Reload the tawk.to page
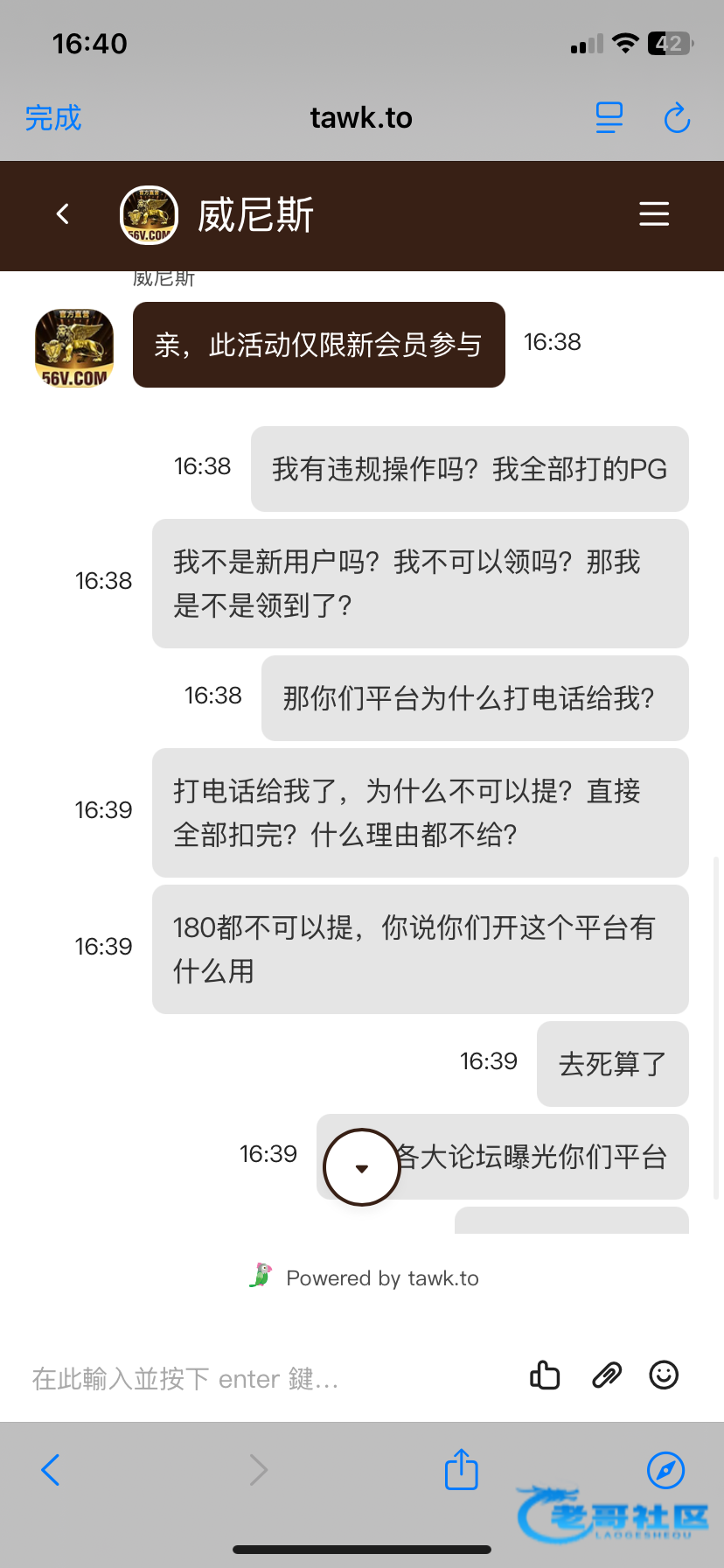Image resolution: width=724 pixels, height=1568 pixels. point(677,118)
